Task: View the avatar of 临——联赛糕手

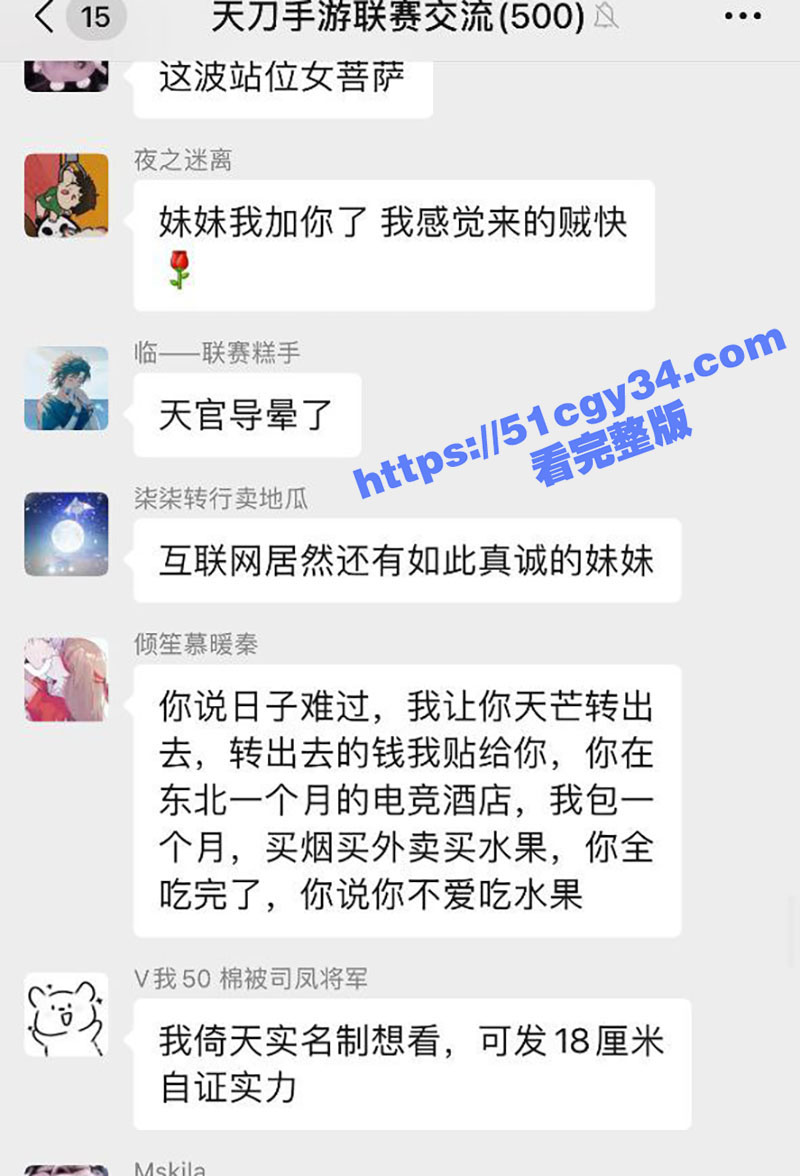Action: 66,388
